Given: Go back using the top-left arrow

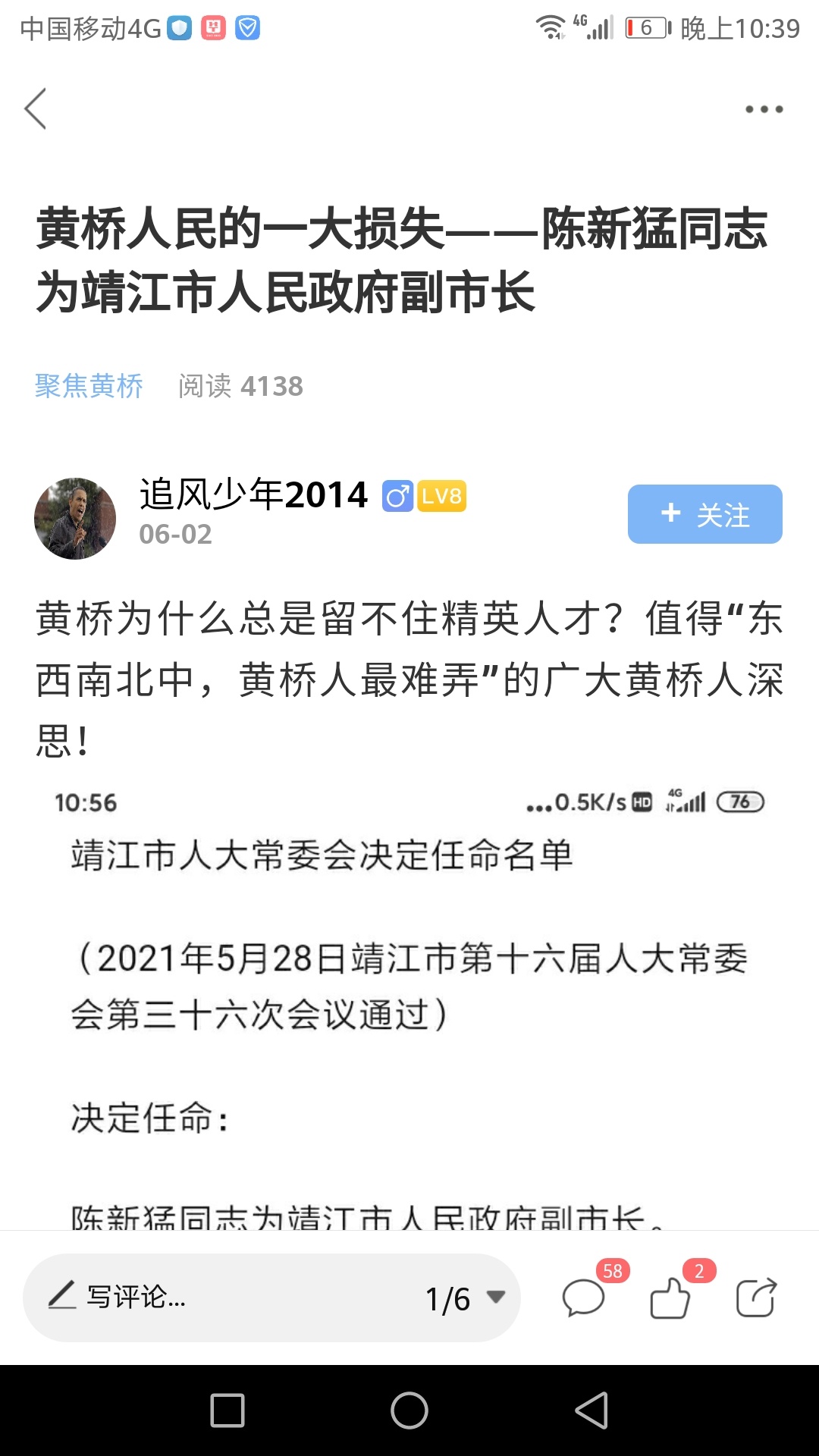Looking at the screenshot, I should pyautogui.click(x=36, y=108).
